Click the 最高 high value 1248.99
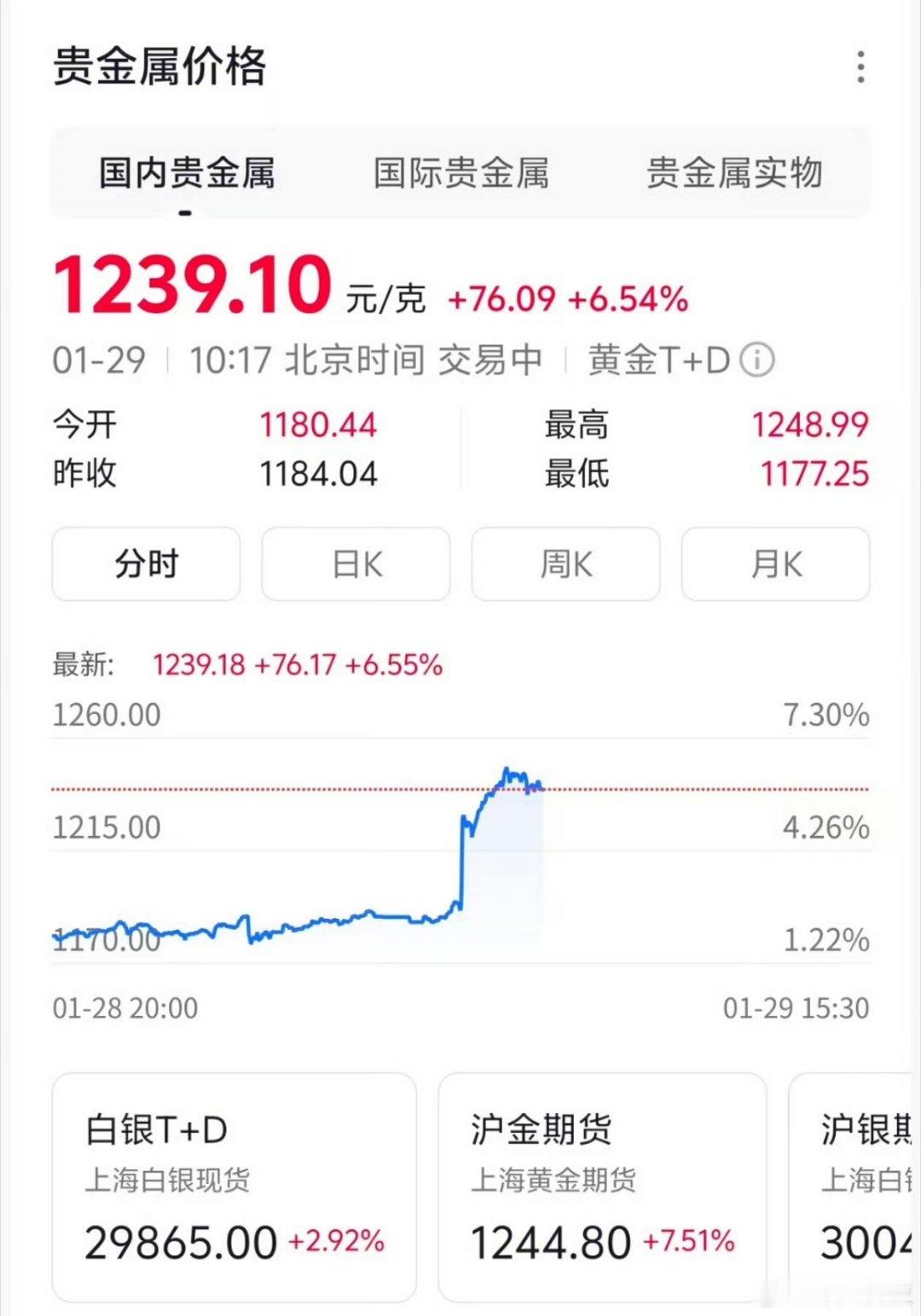Screen dimensions: 921x1316 (810, 424)
